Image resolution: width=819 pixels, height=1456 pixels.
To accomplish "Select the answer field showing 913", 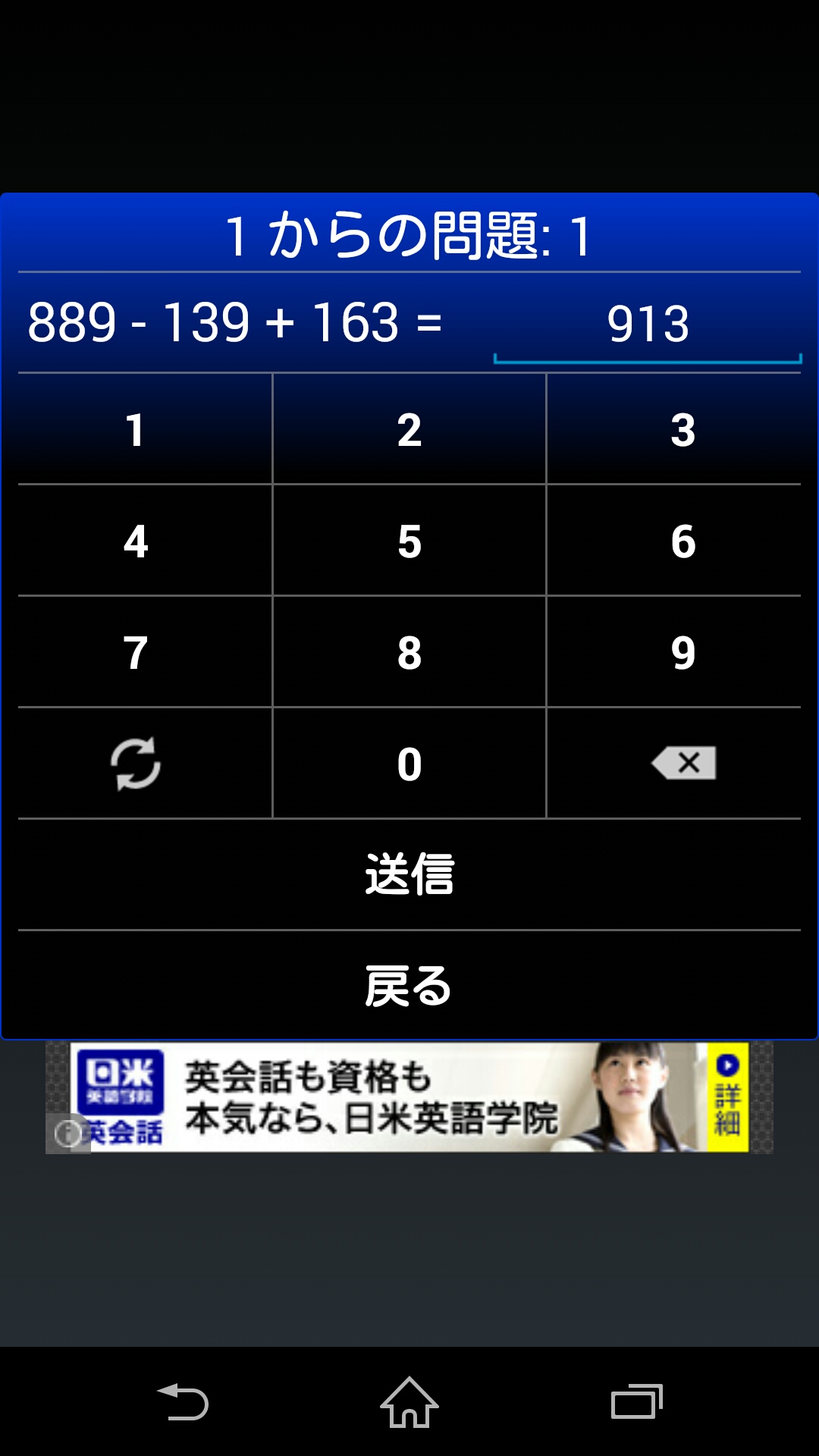I will [x=648, y=325].
